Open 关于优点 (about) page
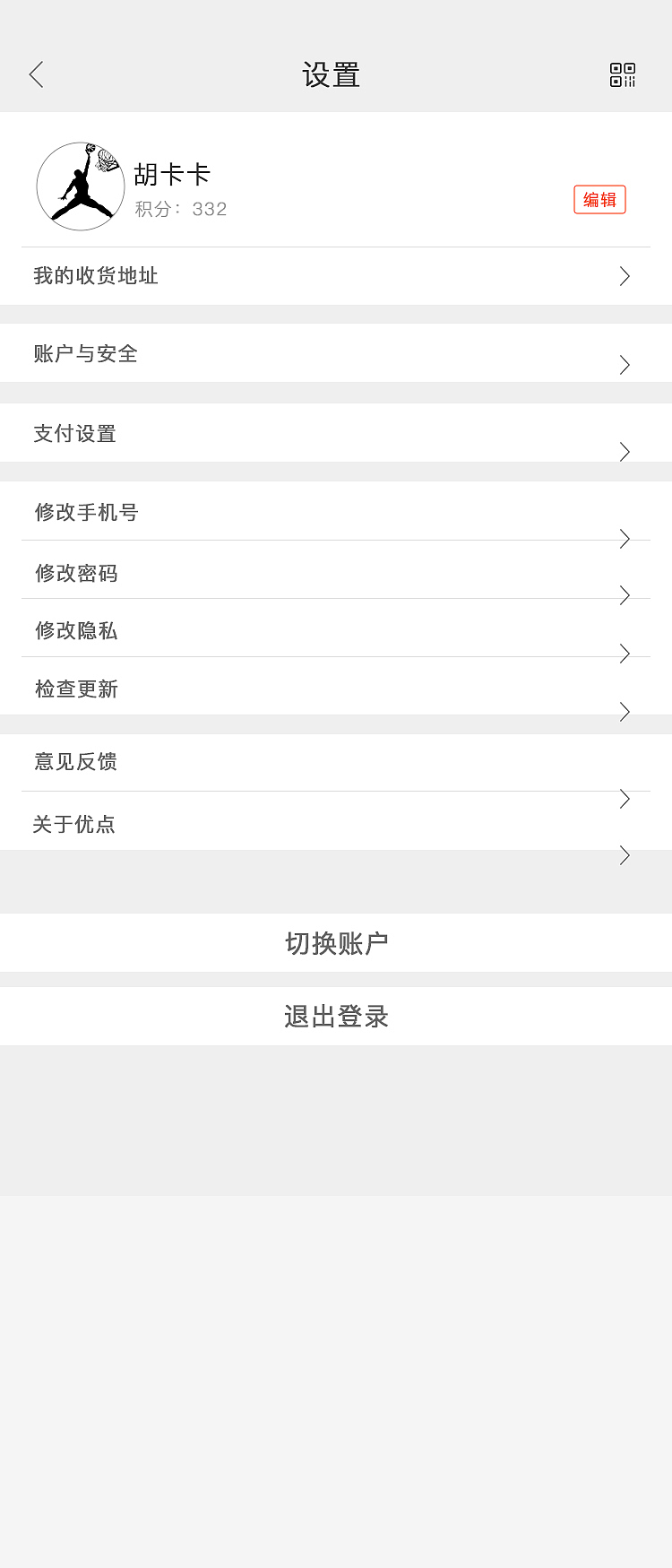 click(x=75, y=824)
